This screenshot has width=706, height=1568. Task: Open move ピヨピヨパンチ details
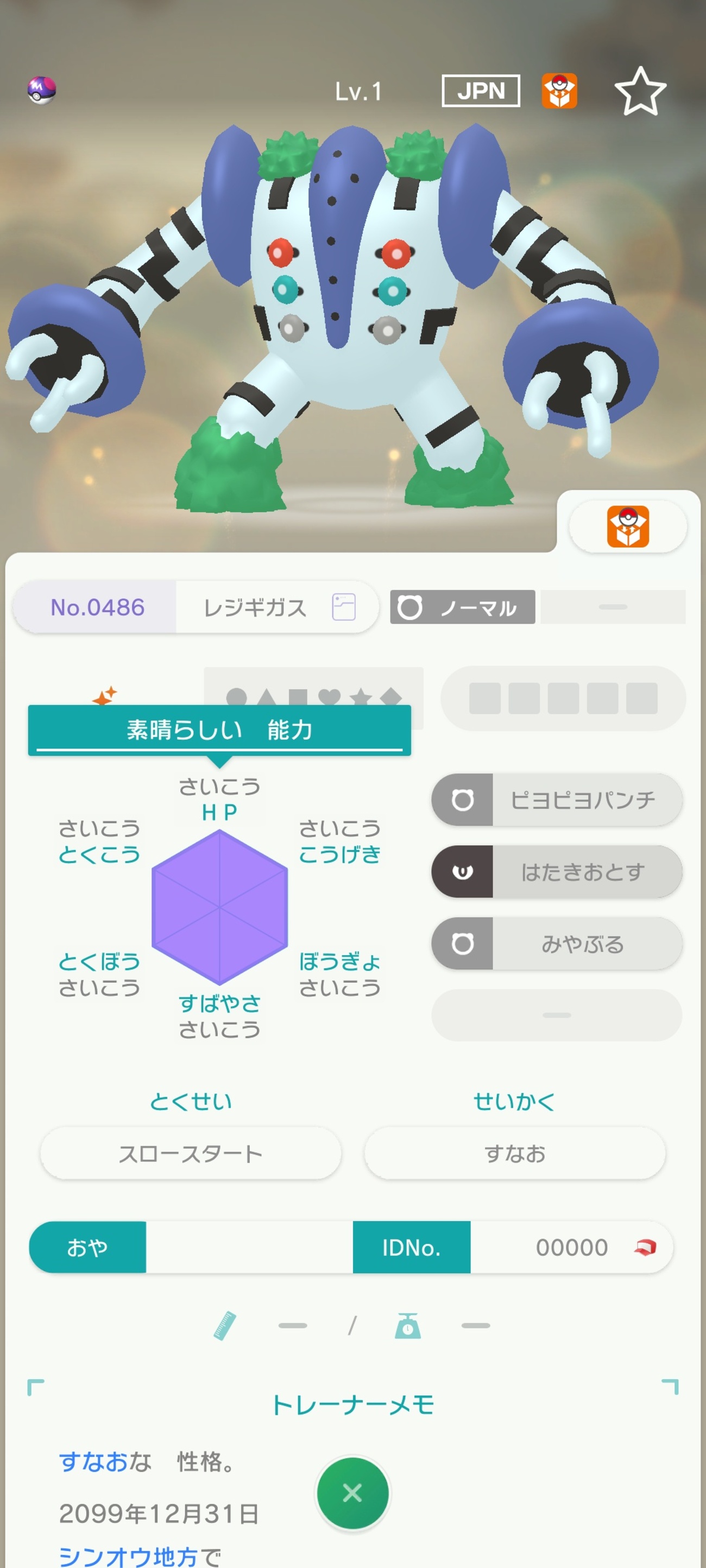click(557, 800)
